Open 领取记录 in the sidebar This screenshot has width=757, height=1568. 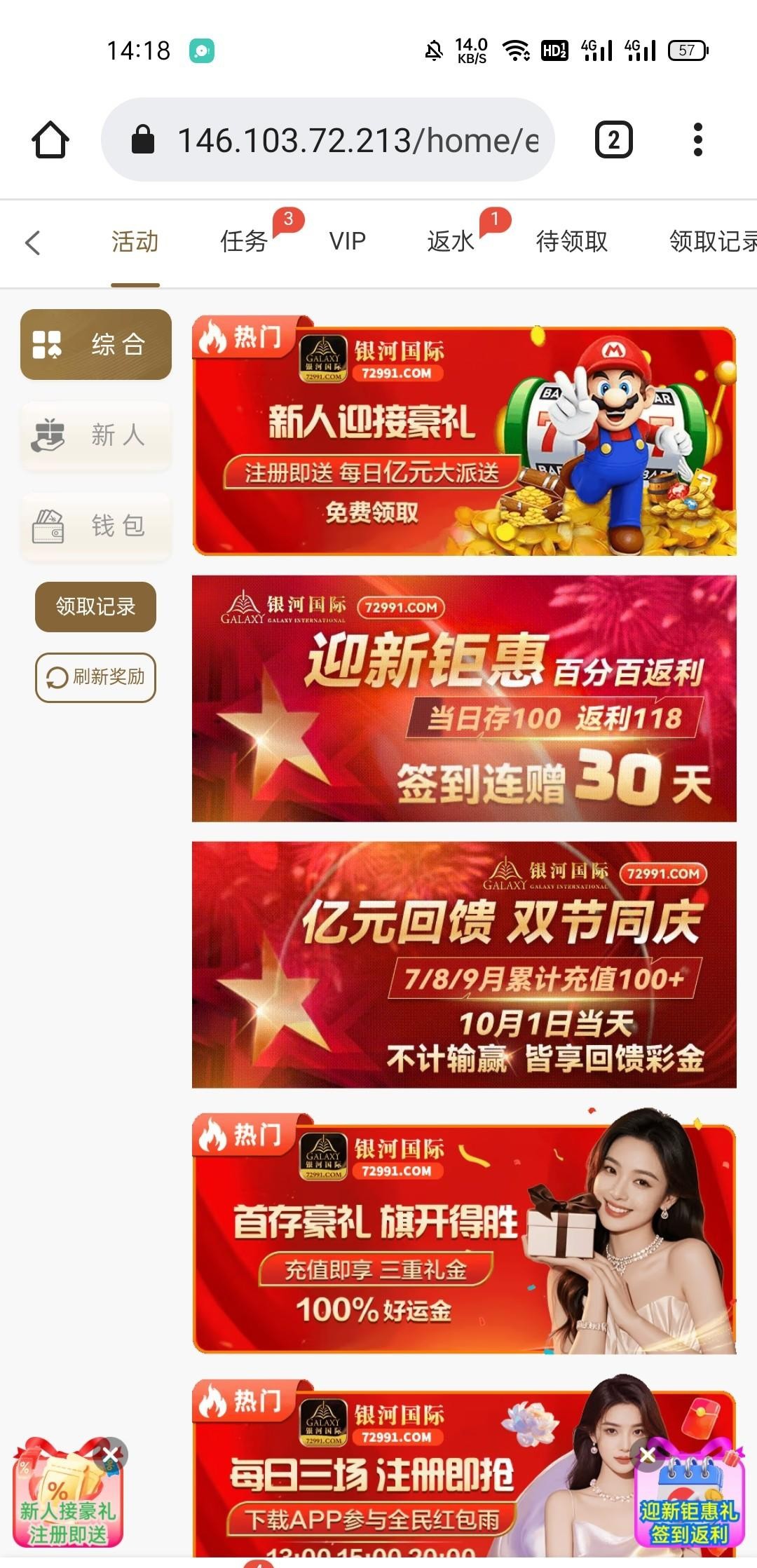96,606
